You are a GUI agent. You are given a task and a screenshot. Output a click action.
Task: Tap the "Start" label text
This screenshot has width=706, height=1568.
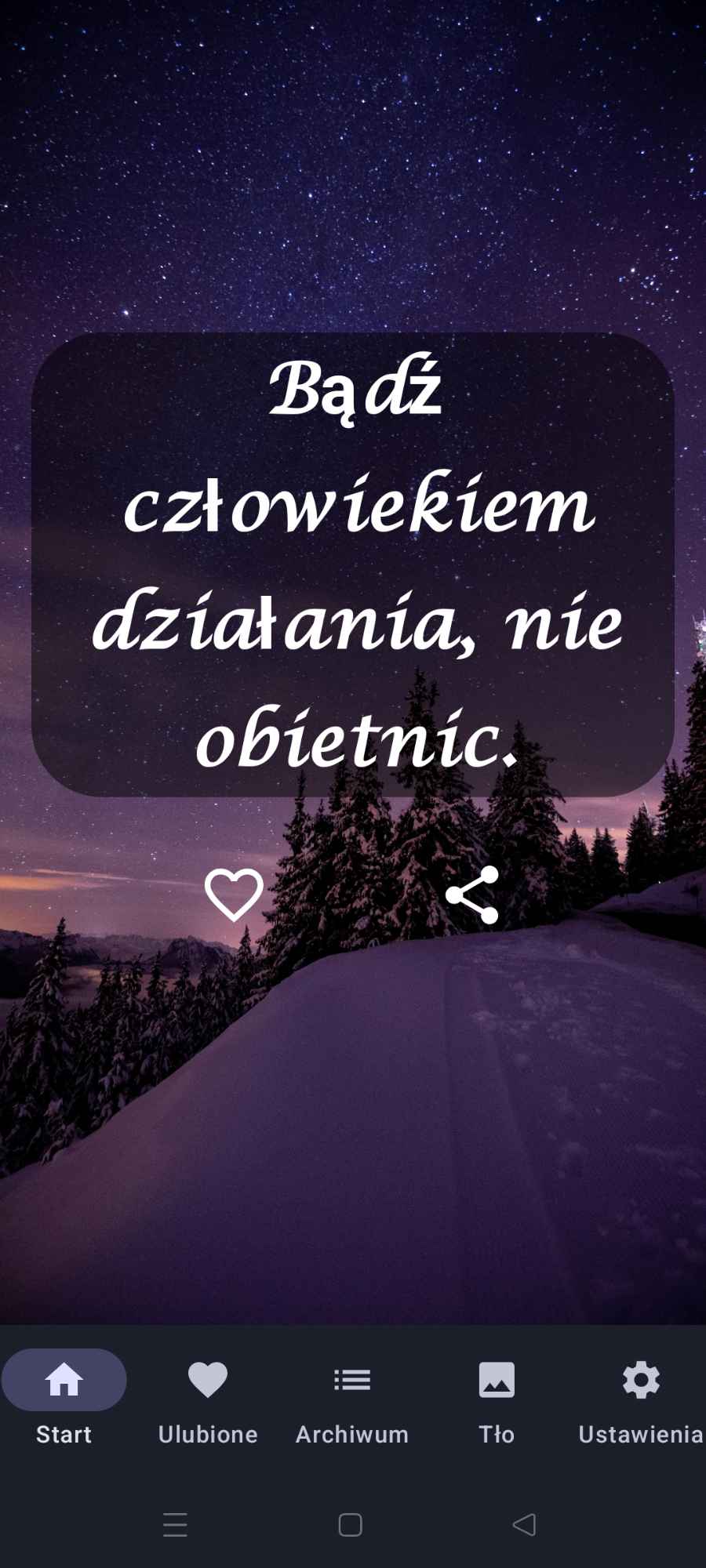(64, 1434)
